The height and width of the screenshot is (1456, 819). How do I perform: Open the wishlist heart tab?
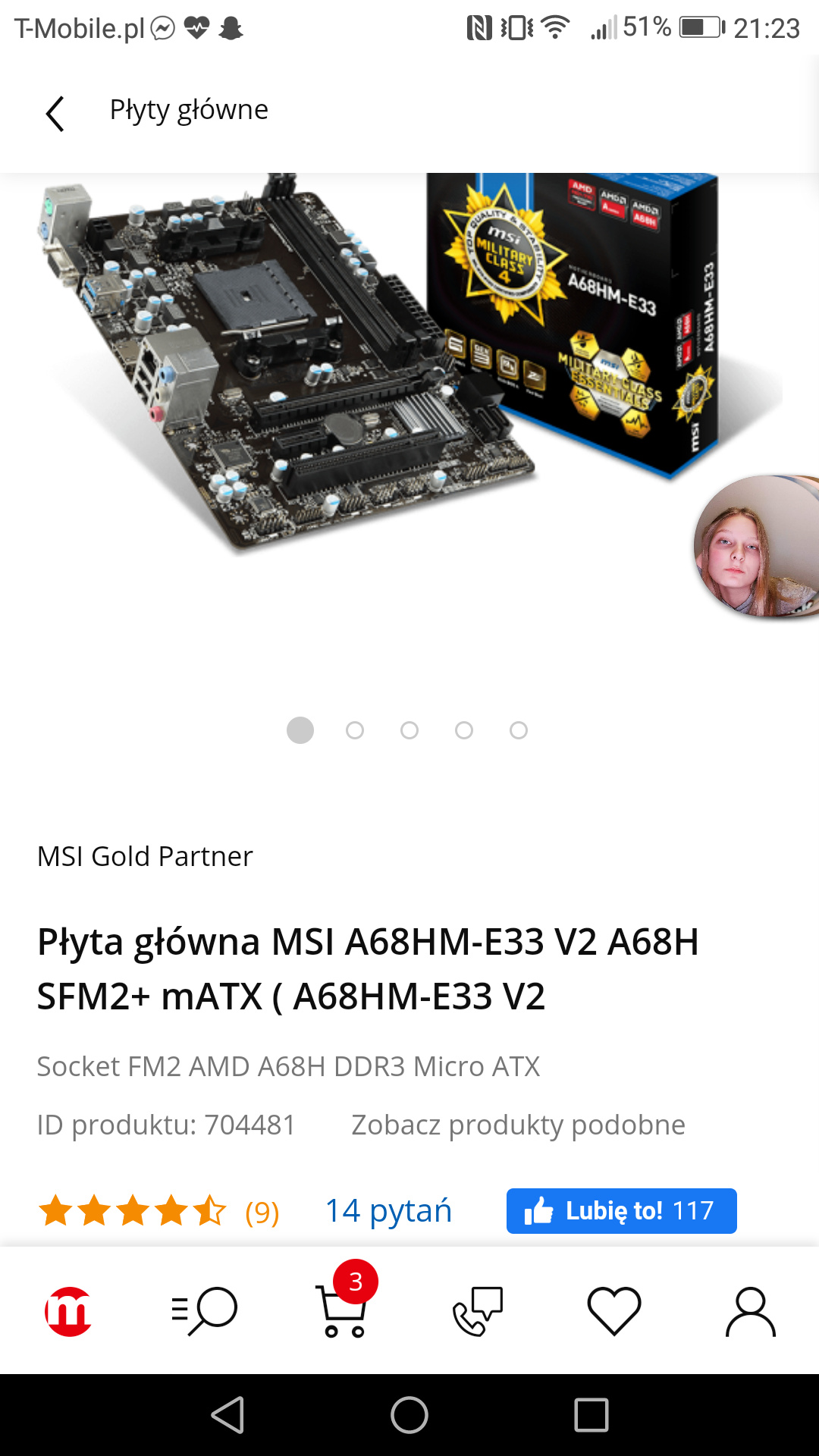pyautogui.click(x=614, y=1311)
